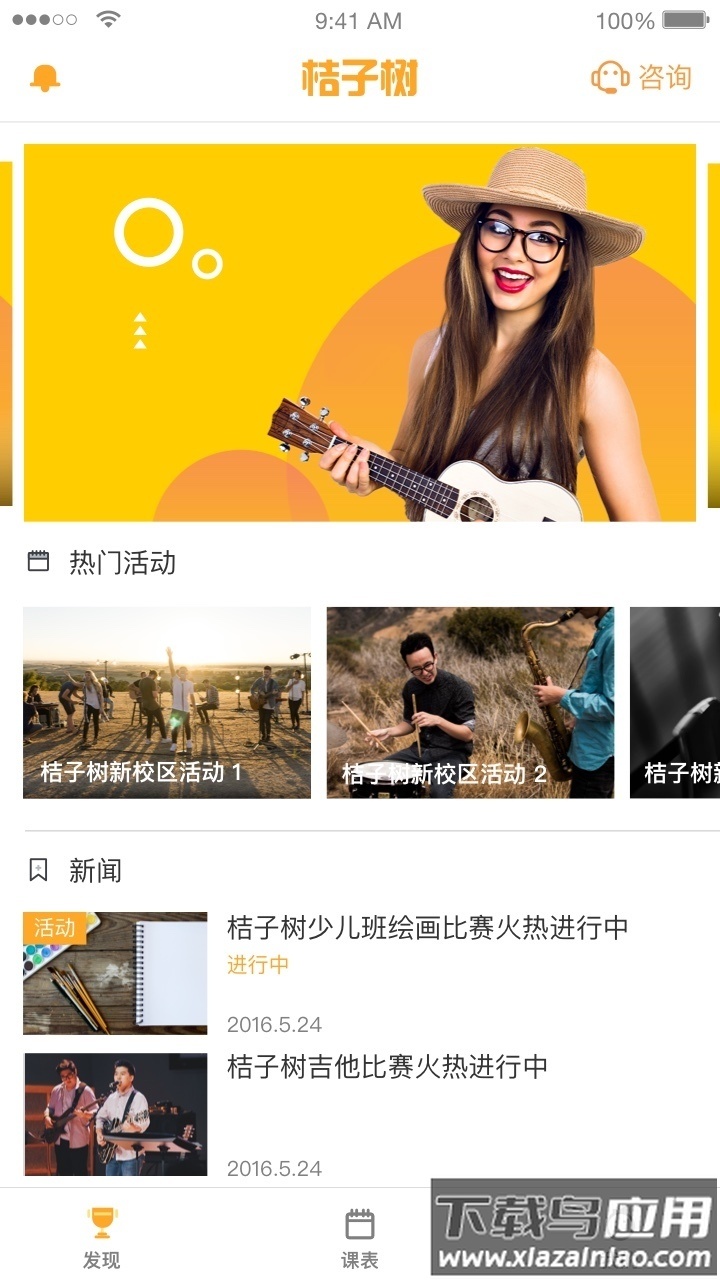Open the 桔子树 app title
Image resolution: width=720 pixels, height=1280 pixels.
(x=360, y=77)
